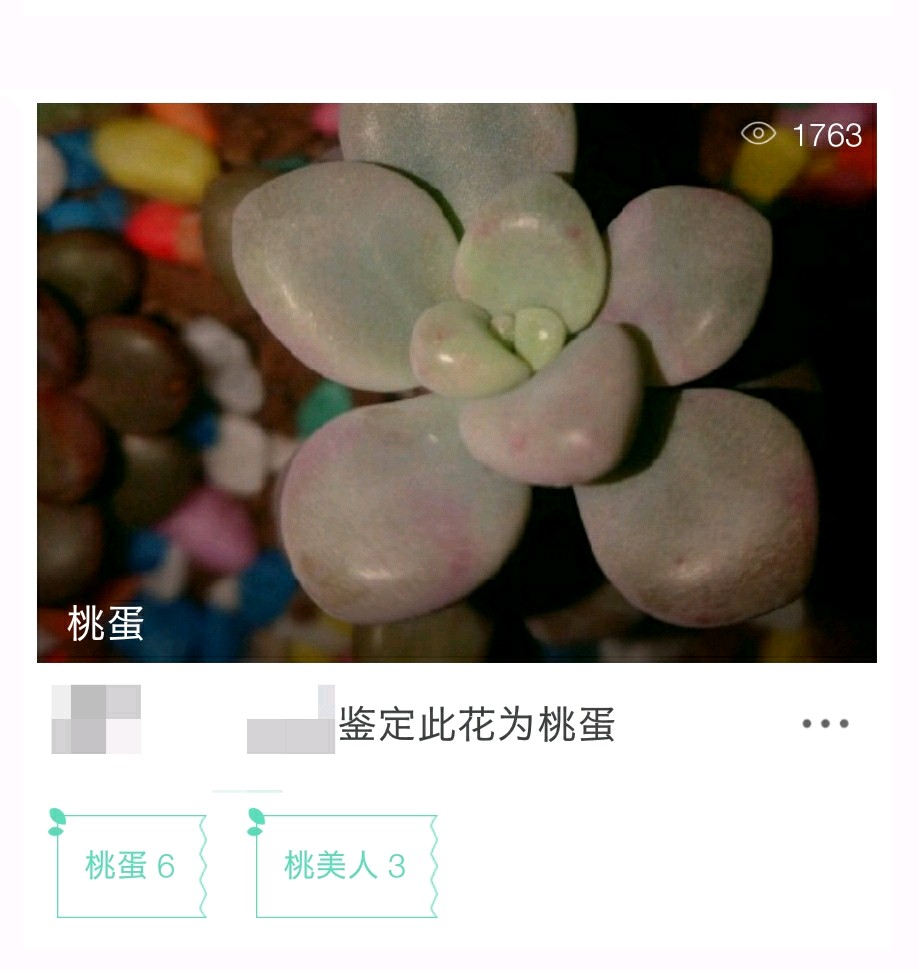Image resolution: width=919 pixels, height=970 pixels.
Task: Open the poster's blurred avatar profile
Action: click(96, 719)
